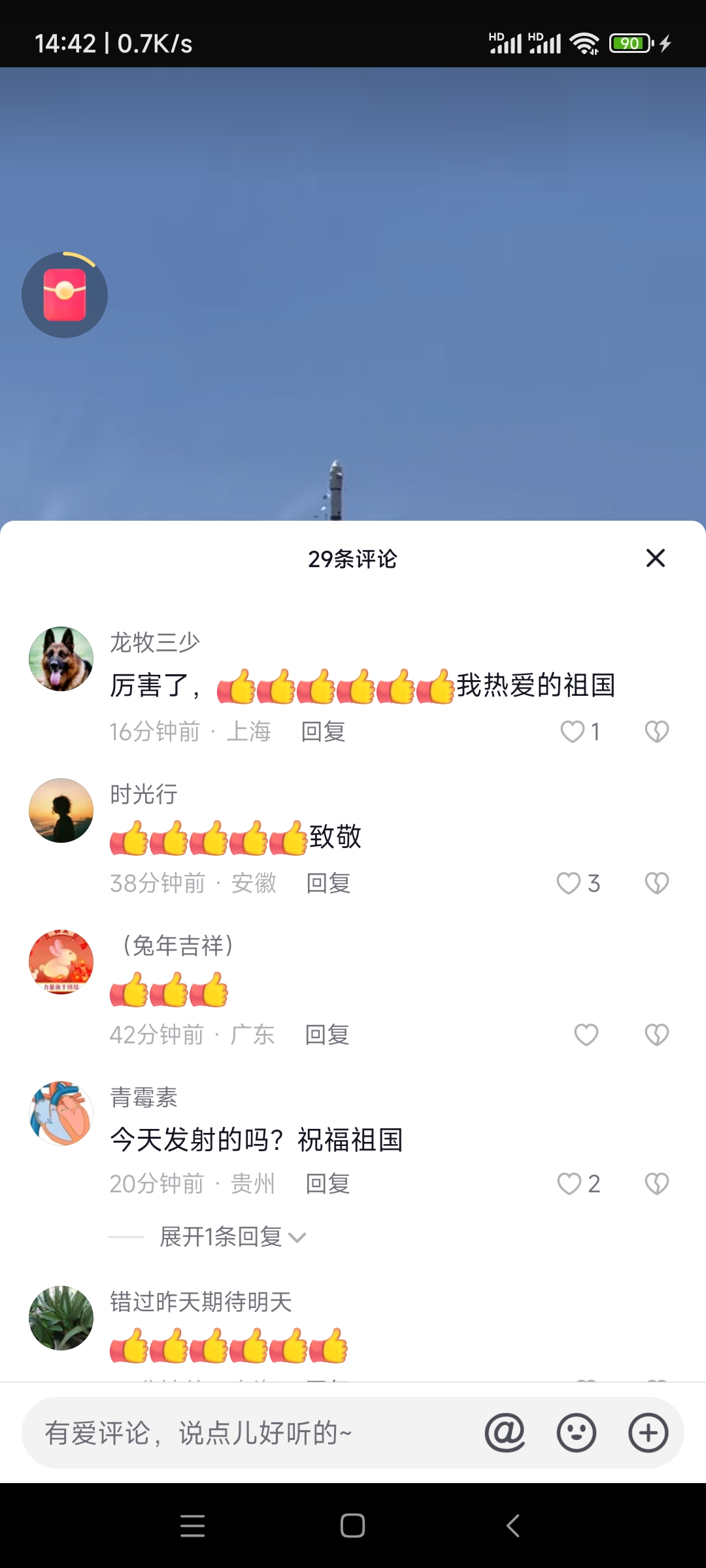Open the emoji picker
The height and width of the screenshot is (1568, 706).
(x=576, y=1433)
